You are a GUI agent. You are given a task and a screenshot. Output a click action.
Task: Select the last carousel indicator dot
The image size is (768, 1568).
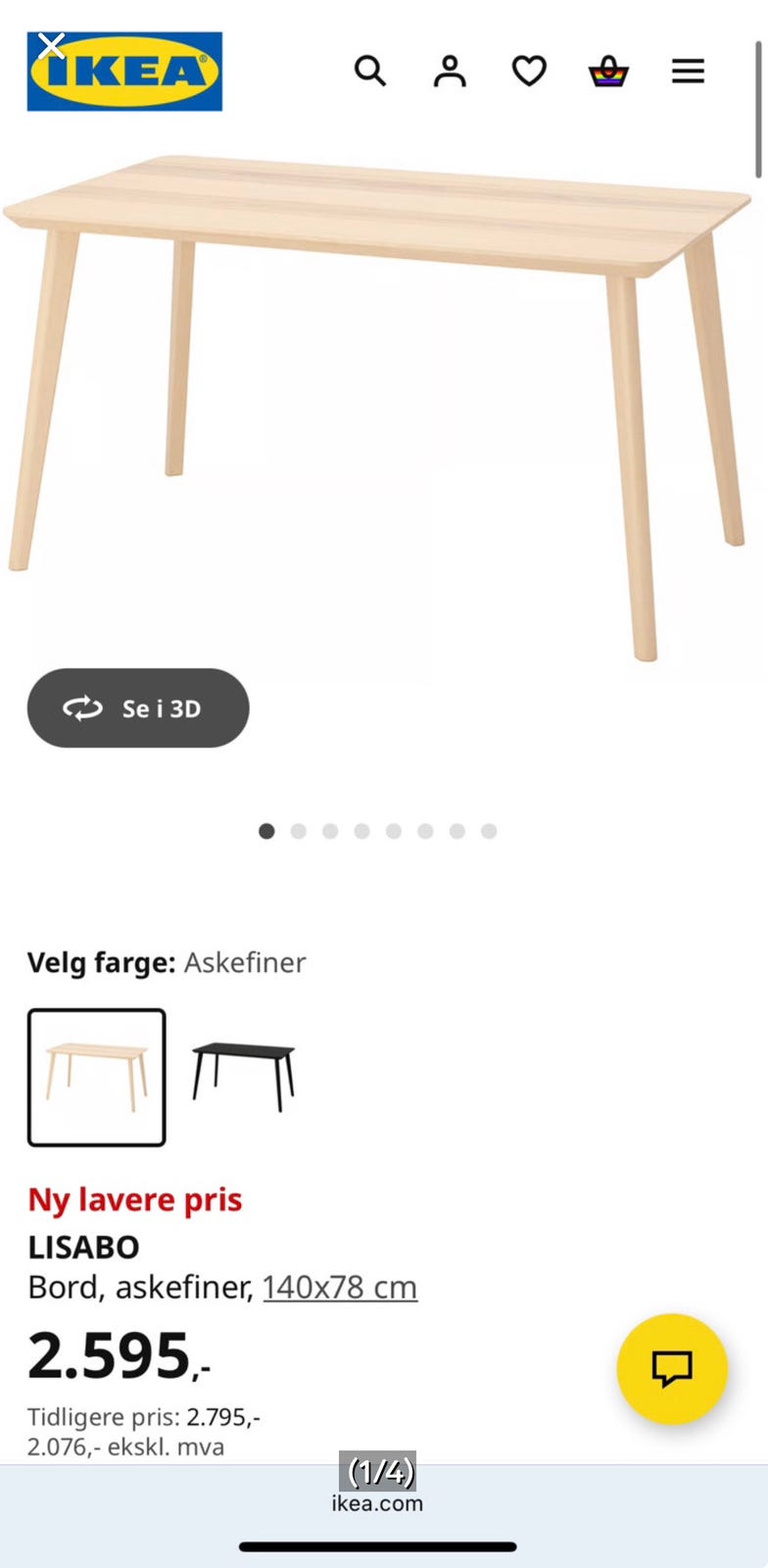489,830
